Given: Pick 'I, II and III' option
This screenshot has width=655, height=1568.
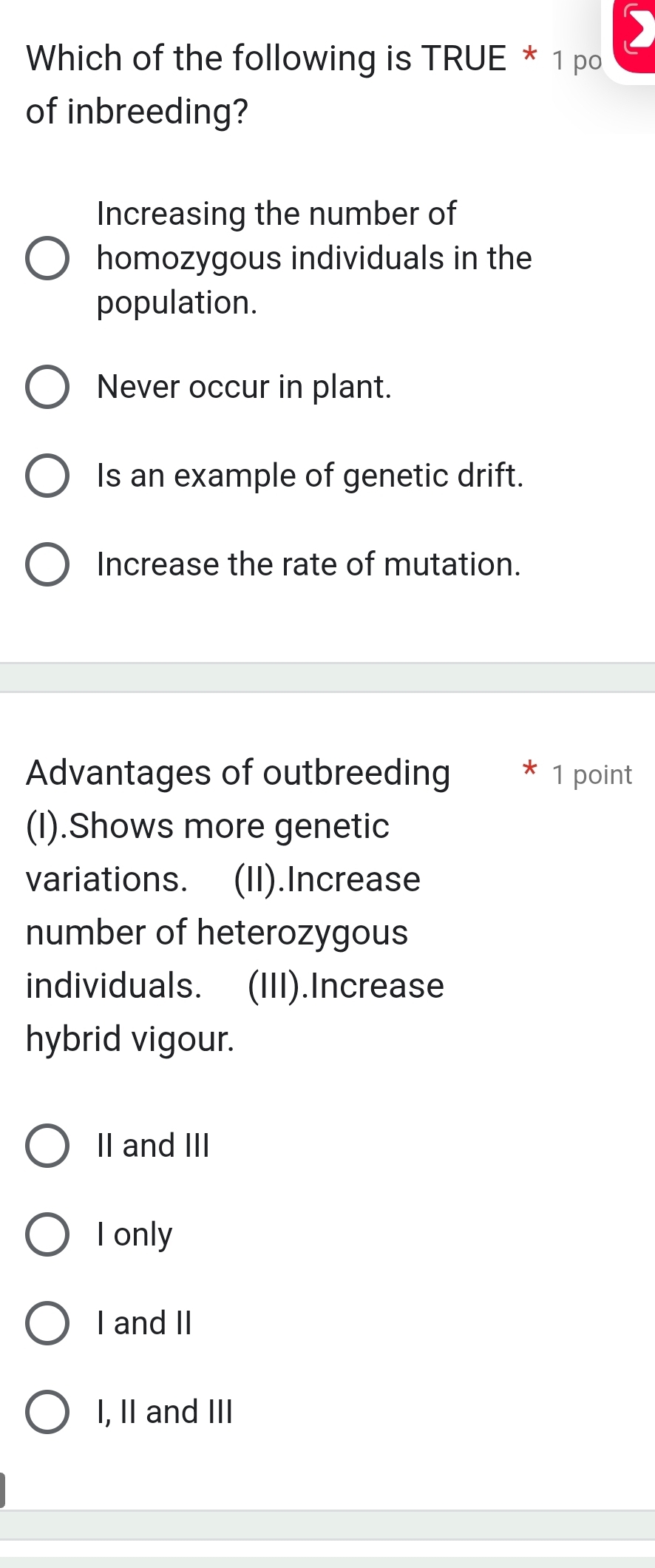Looking at the screenshot, I should tap(47, 1412).
